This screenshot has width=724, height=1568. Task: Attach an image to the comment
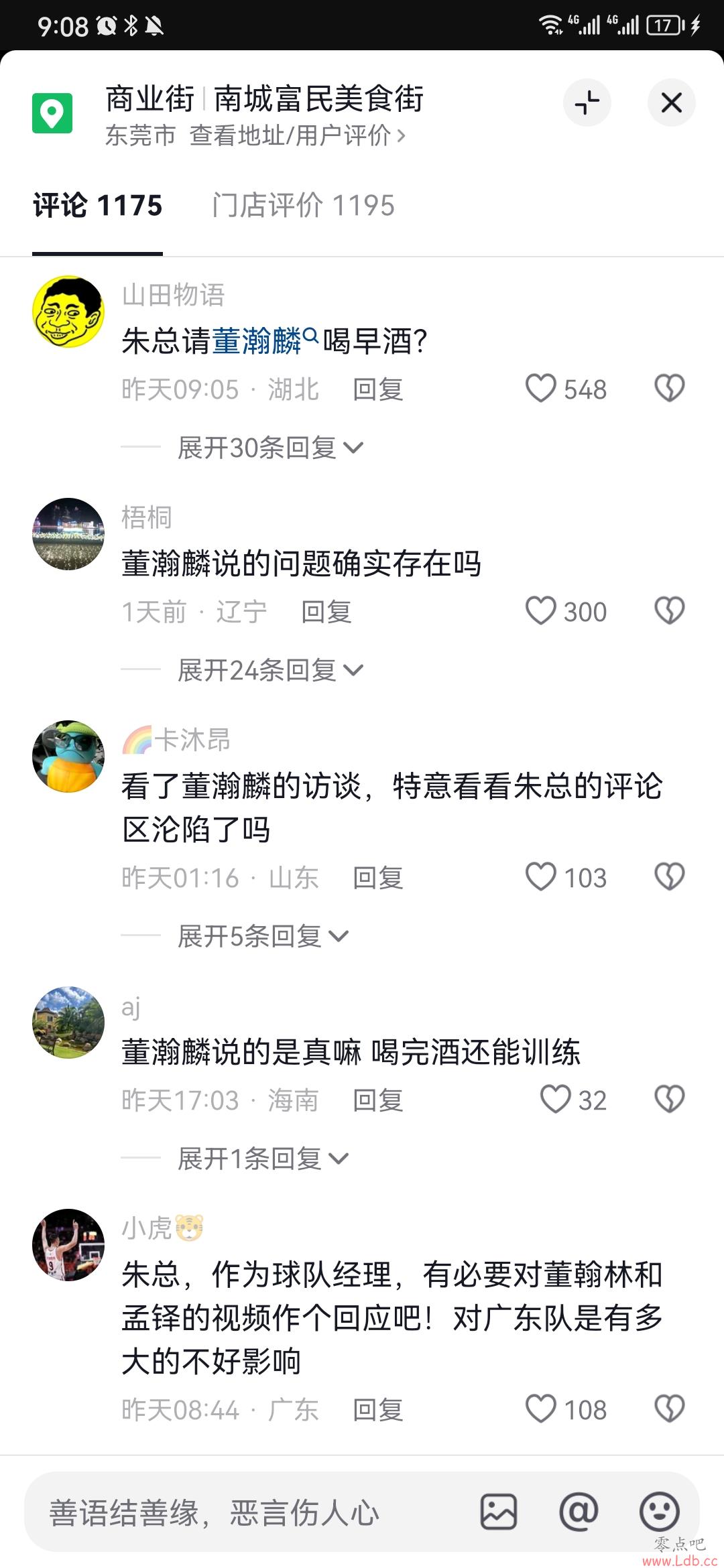pos(498,1512)
